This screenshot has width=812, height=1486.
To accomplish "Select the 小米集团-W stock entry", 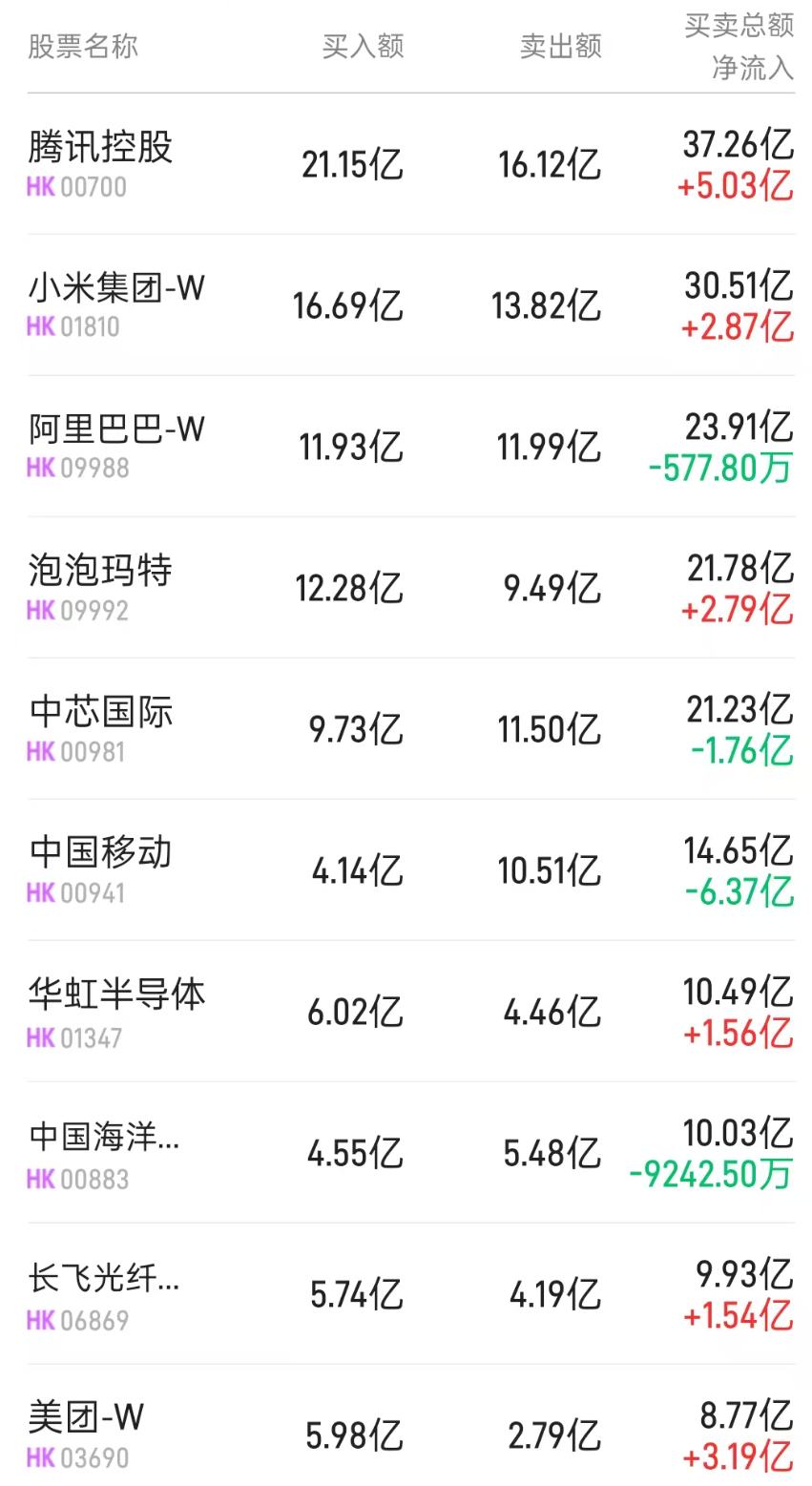I will click(115, 291).
